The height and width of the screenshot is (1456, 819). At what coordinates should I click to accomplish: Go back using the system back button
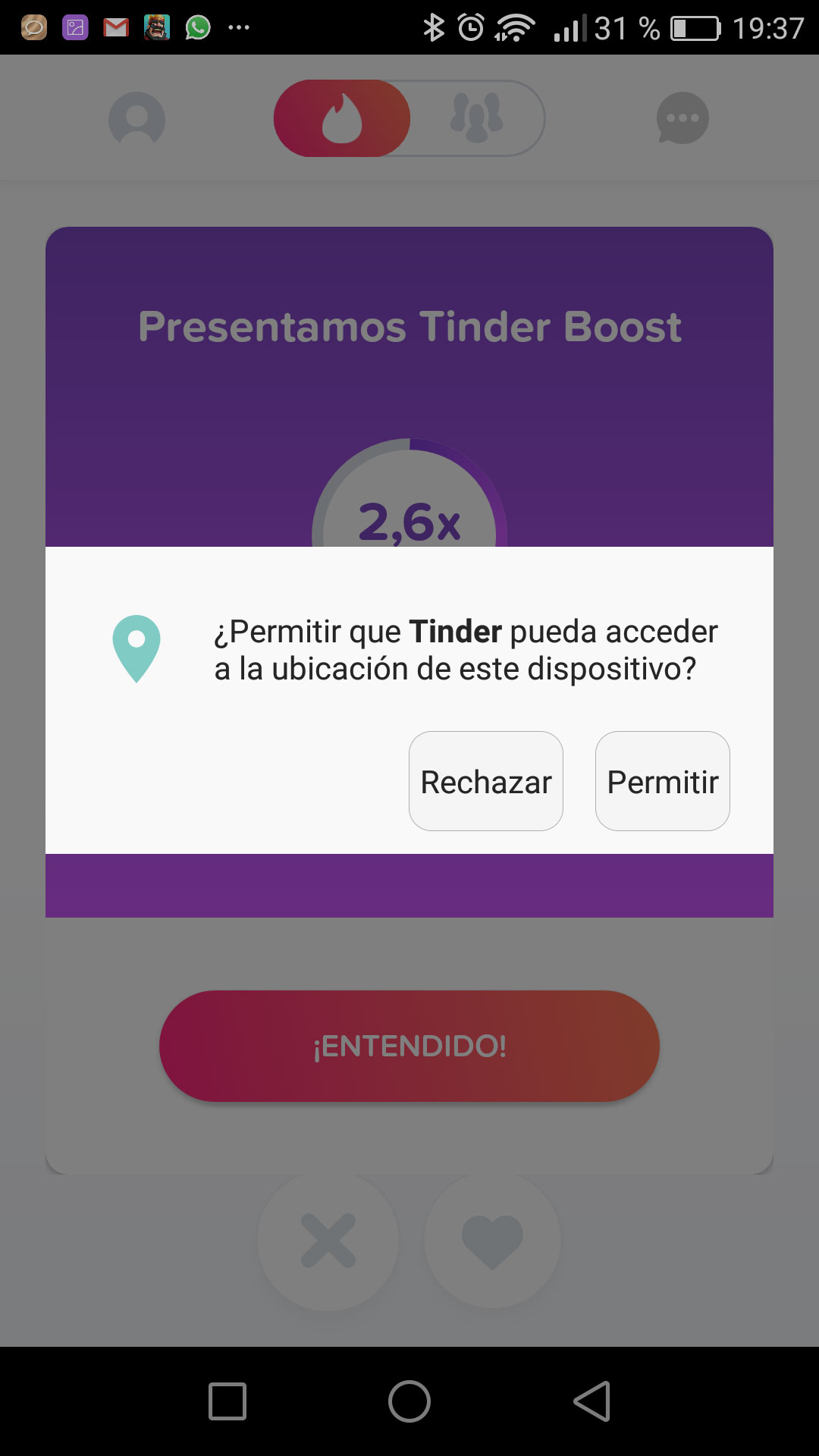592,1401
